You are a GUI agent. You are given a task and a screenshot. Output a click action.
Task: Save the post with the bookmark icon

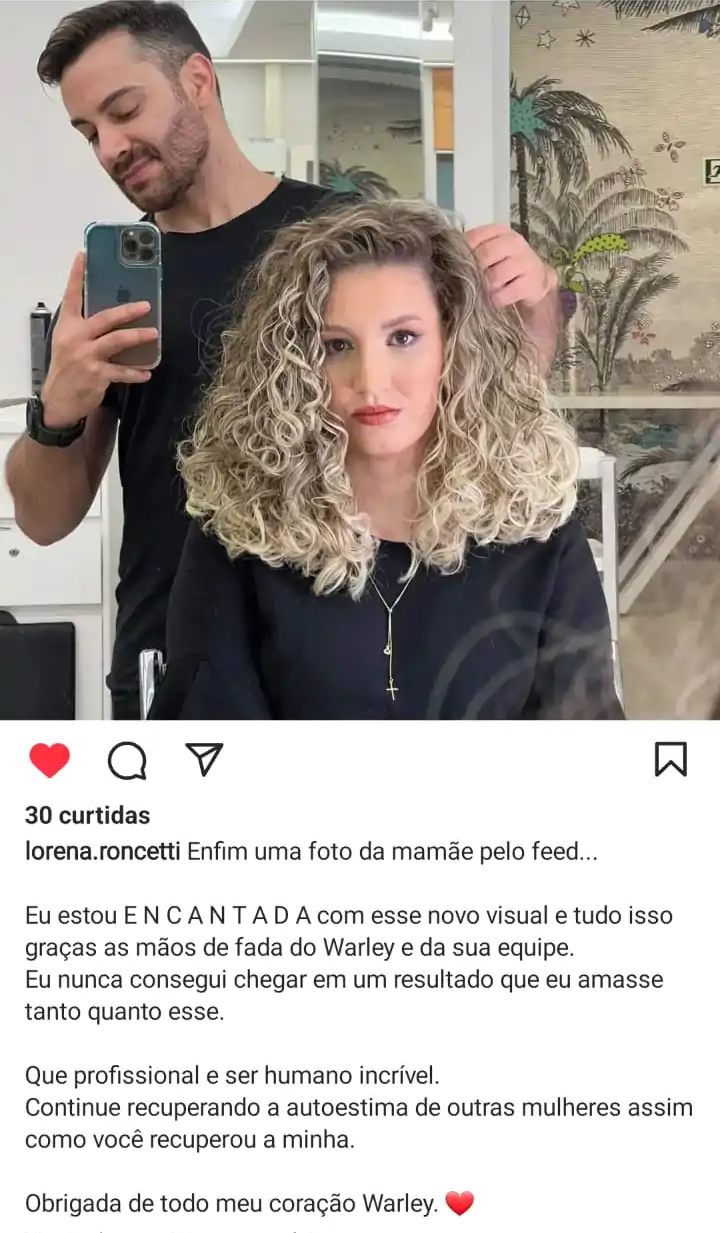click(x=670, y=760)
